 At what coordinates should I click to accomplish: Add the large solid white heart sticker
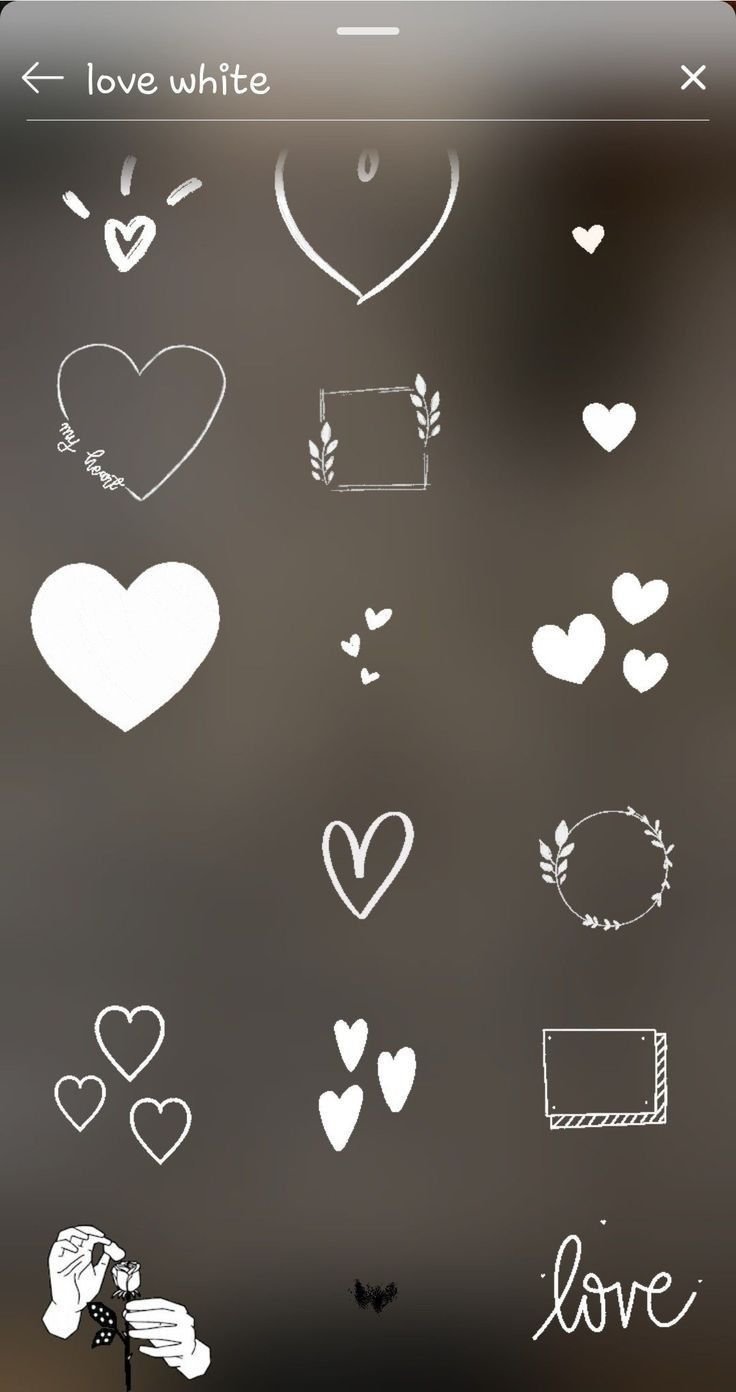tap(125, 642)
